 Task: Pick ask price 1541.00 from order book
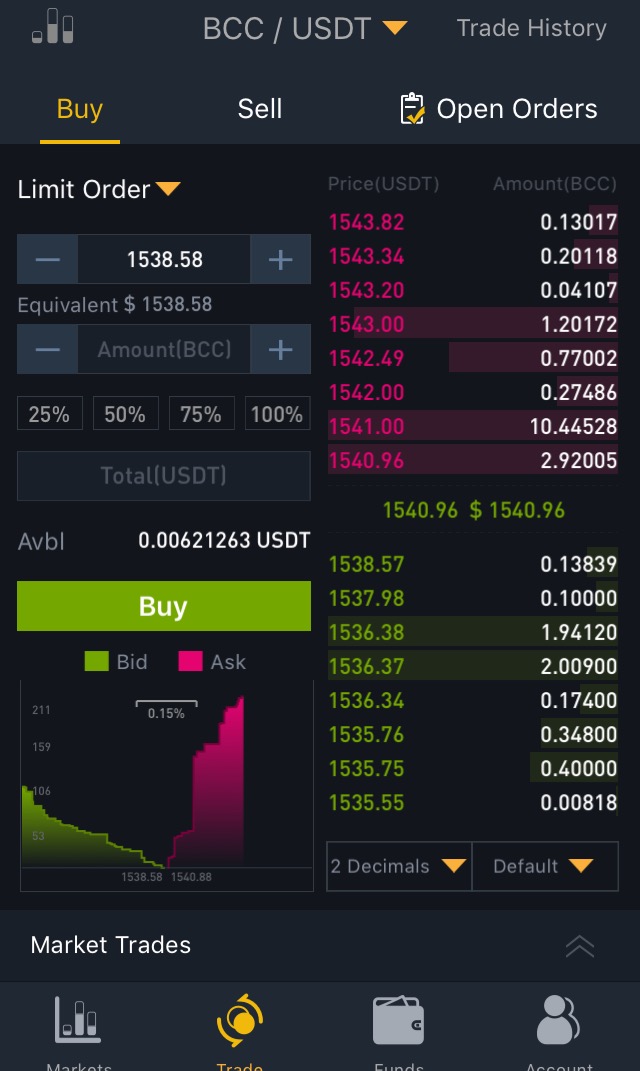(366, 426)
